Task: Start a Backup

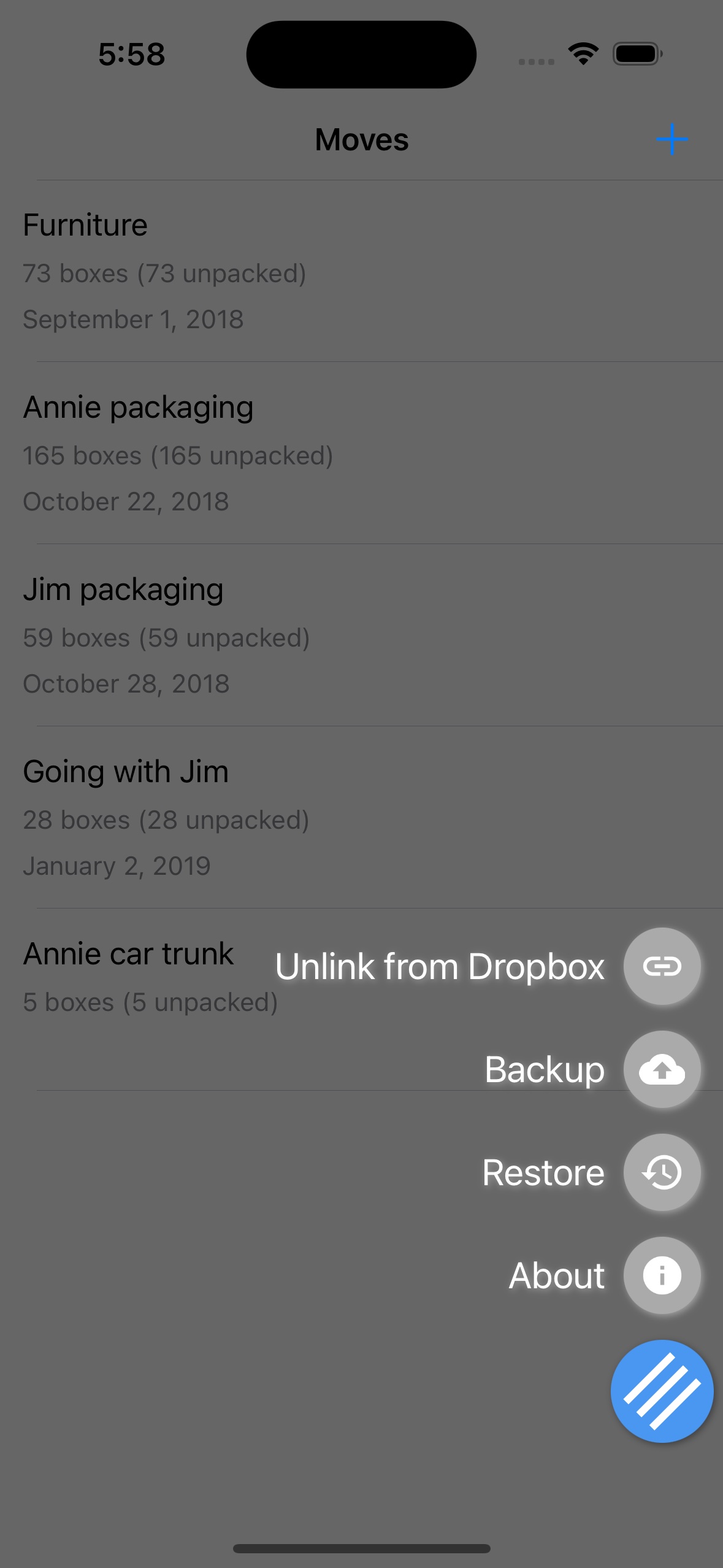Action: pyautogui.click(x=662, y=1069)
